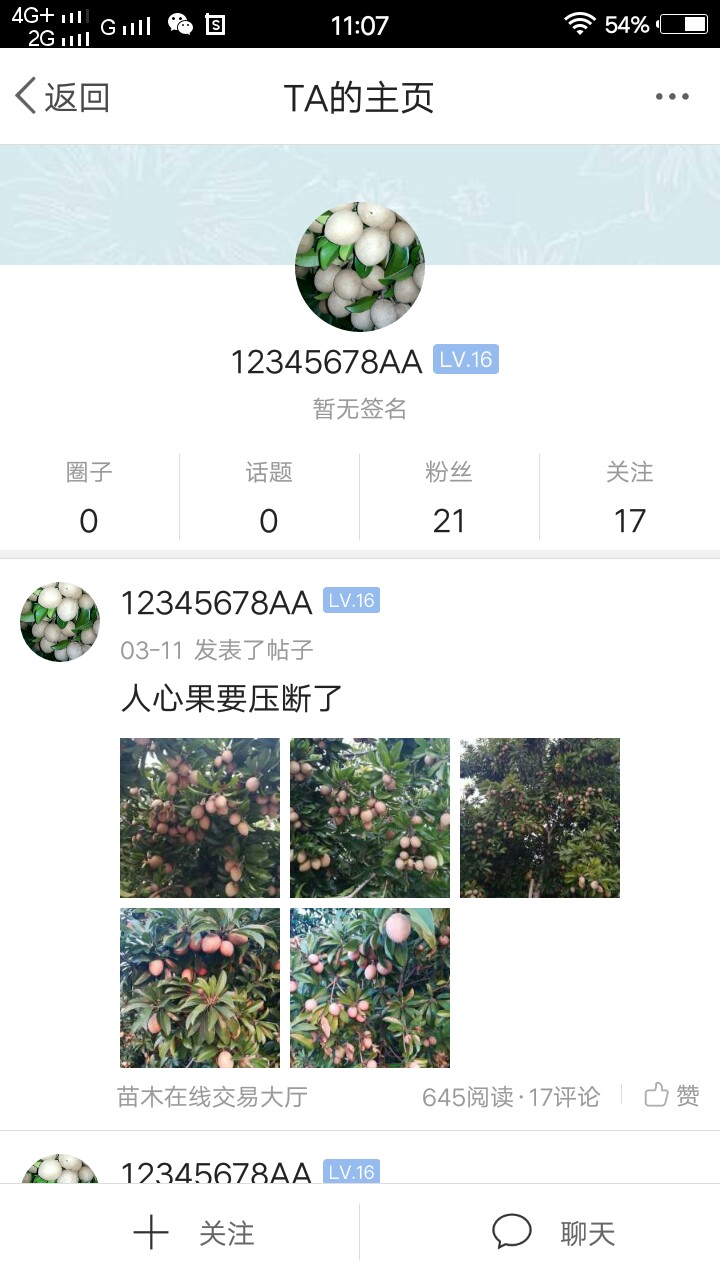Open the 17评论 comments of the post

(564, 1097)
